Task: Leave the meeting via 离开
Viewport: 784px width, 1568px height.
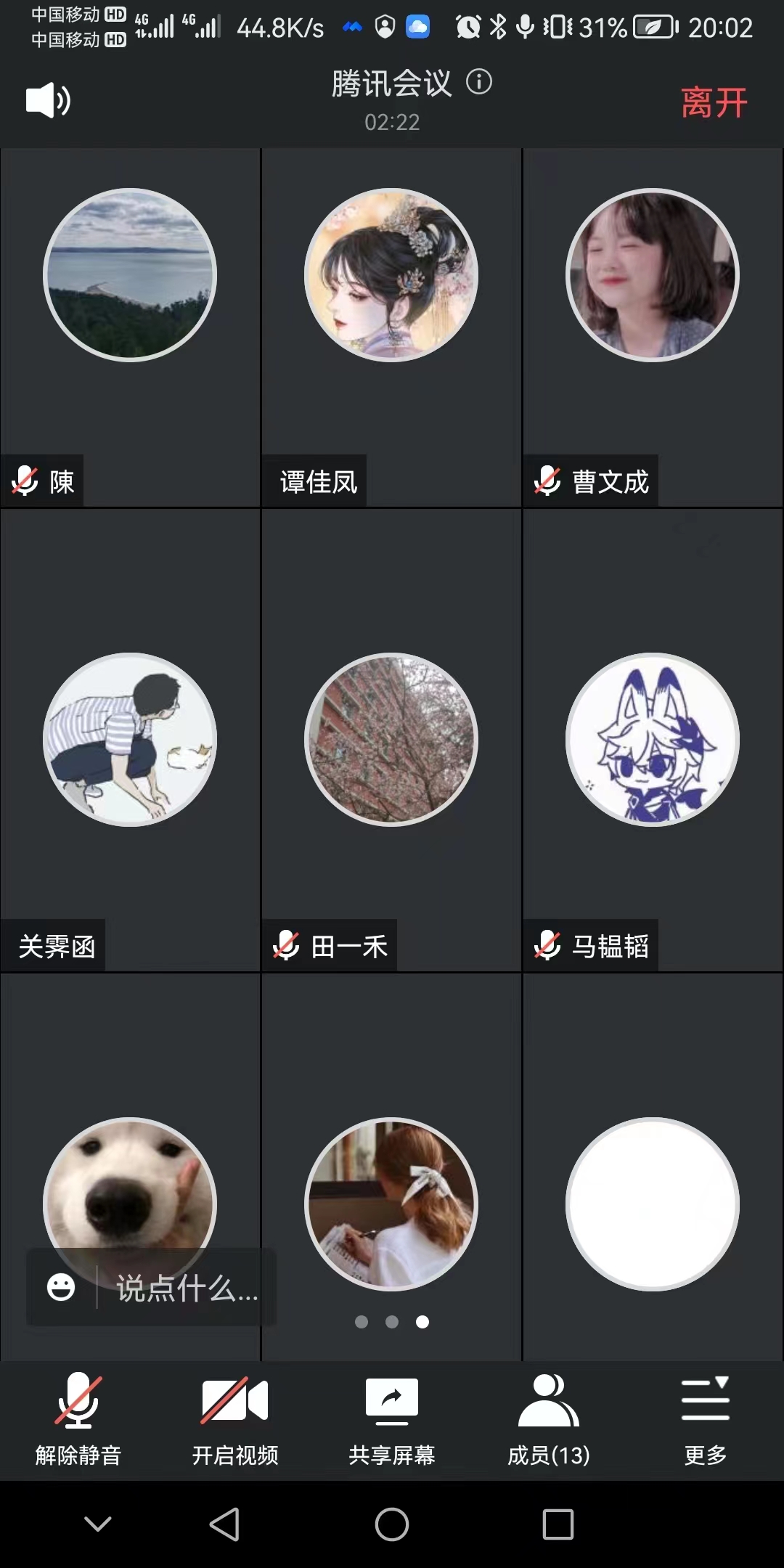Action: [714, 102]
